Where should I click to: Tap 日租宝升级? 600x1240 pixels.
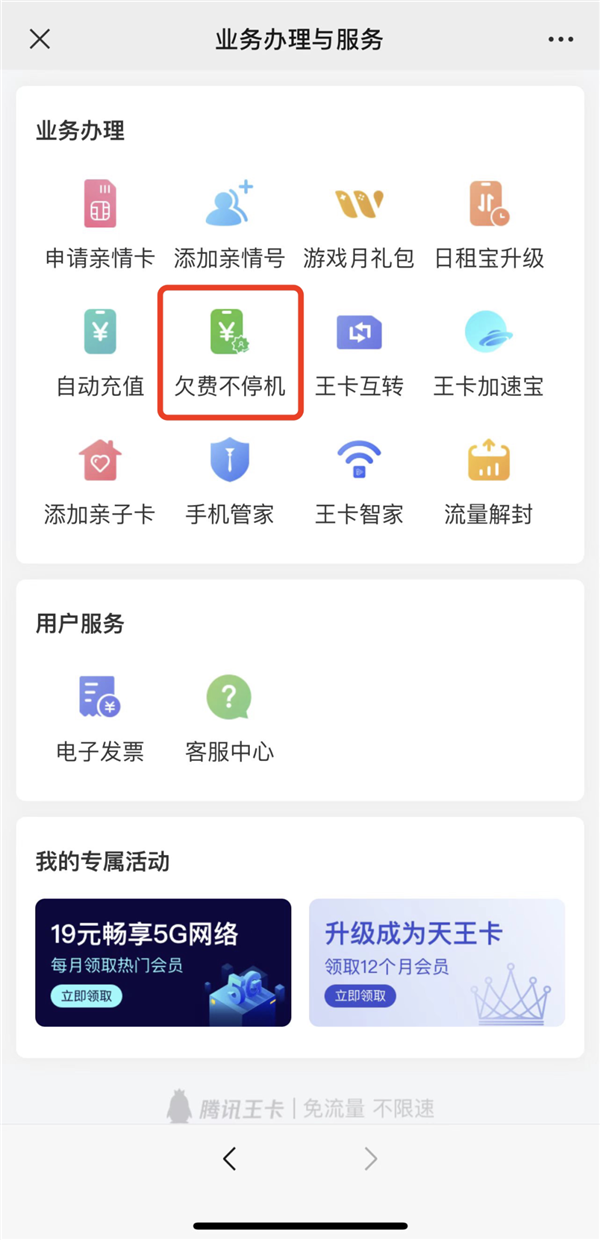(x=488, y=224)
